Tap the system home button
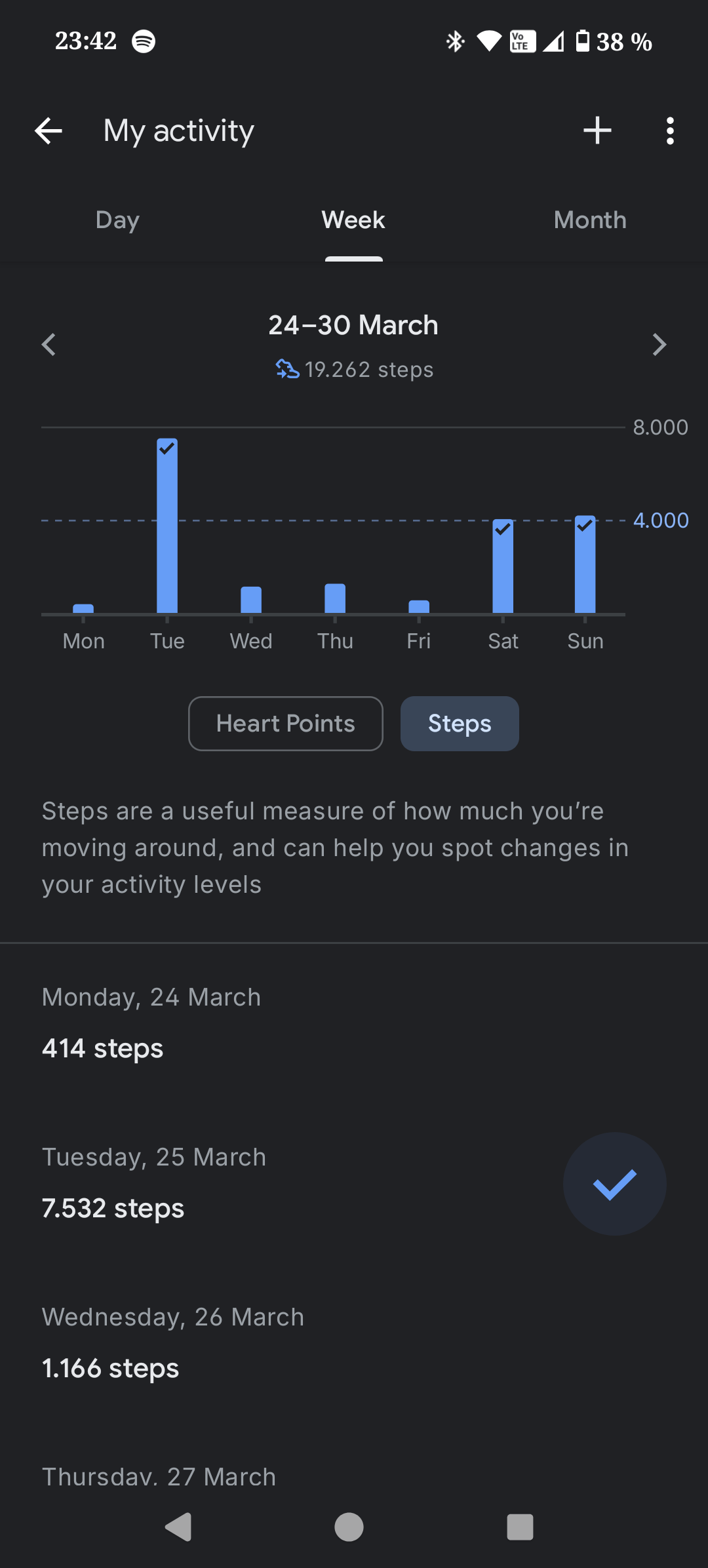This screenshot has width=708, height=1568. (349, 1527)
